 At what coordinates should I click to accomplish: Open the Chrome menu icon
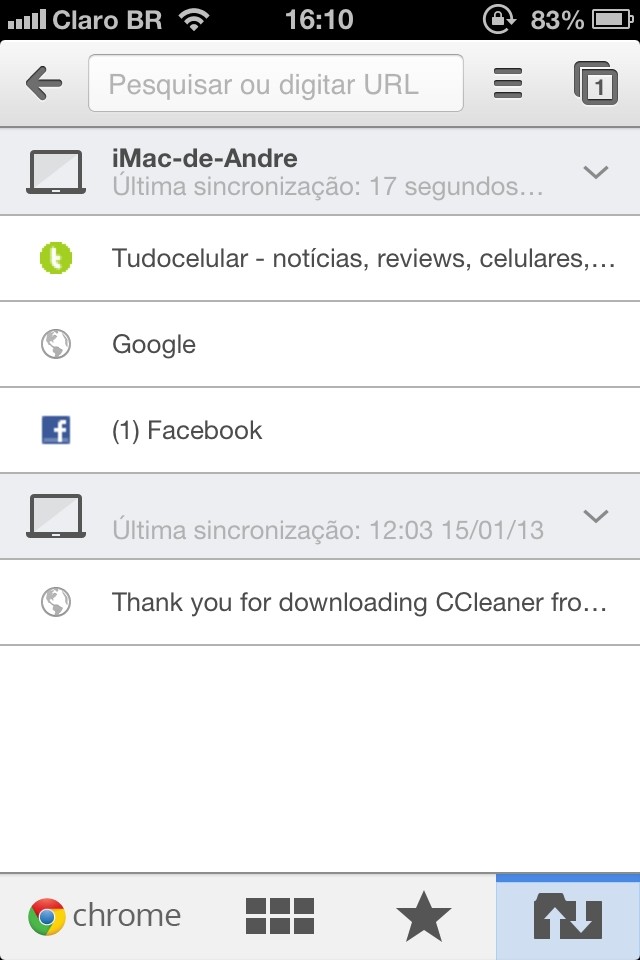click(x=508, y=84)
